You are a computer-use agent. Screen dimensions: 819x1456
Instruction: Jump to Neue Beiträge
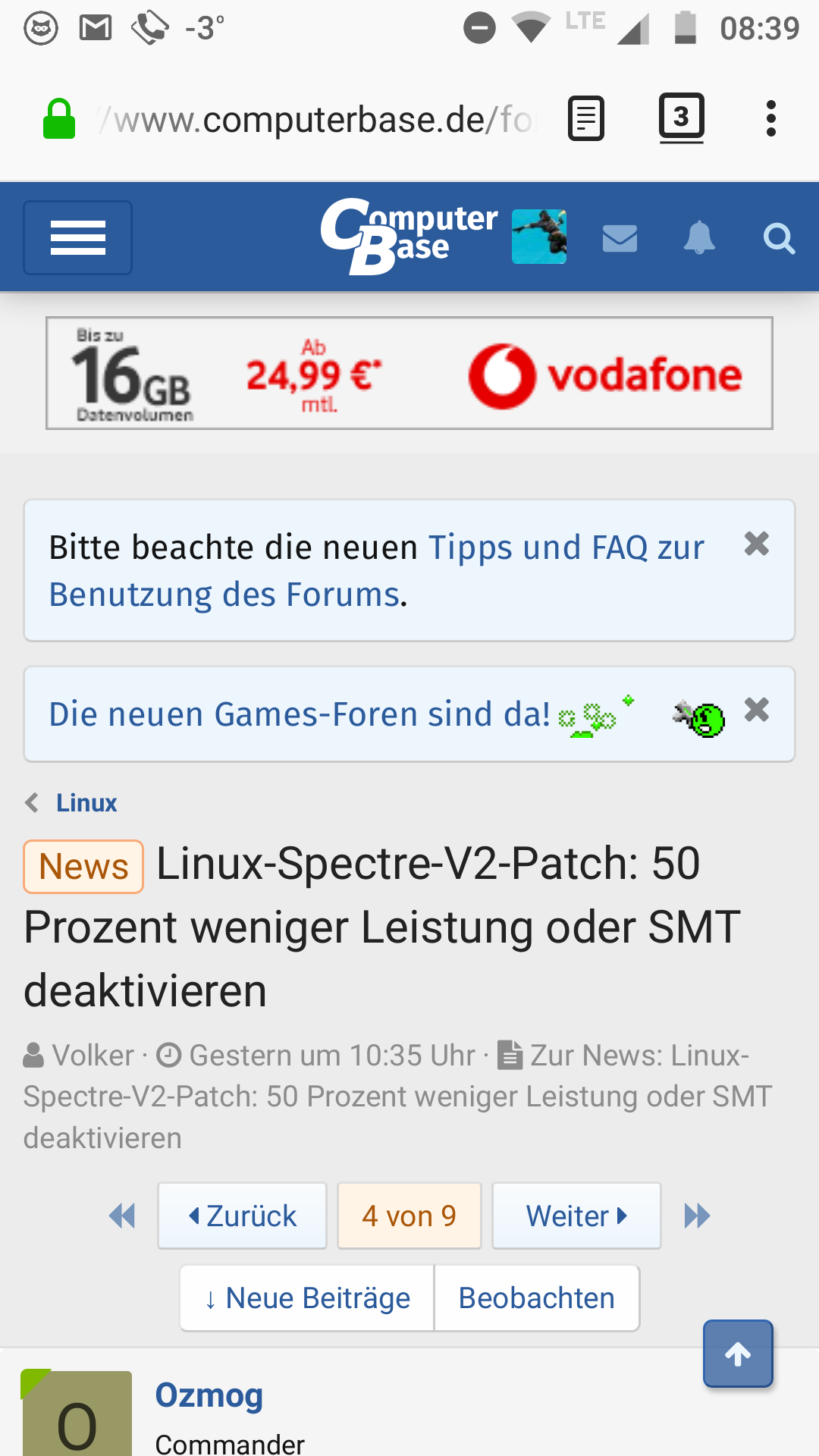coord(307,1298)
